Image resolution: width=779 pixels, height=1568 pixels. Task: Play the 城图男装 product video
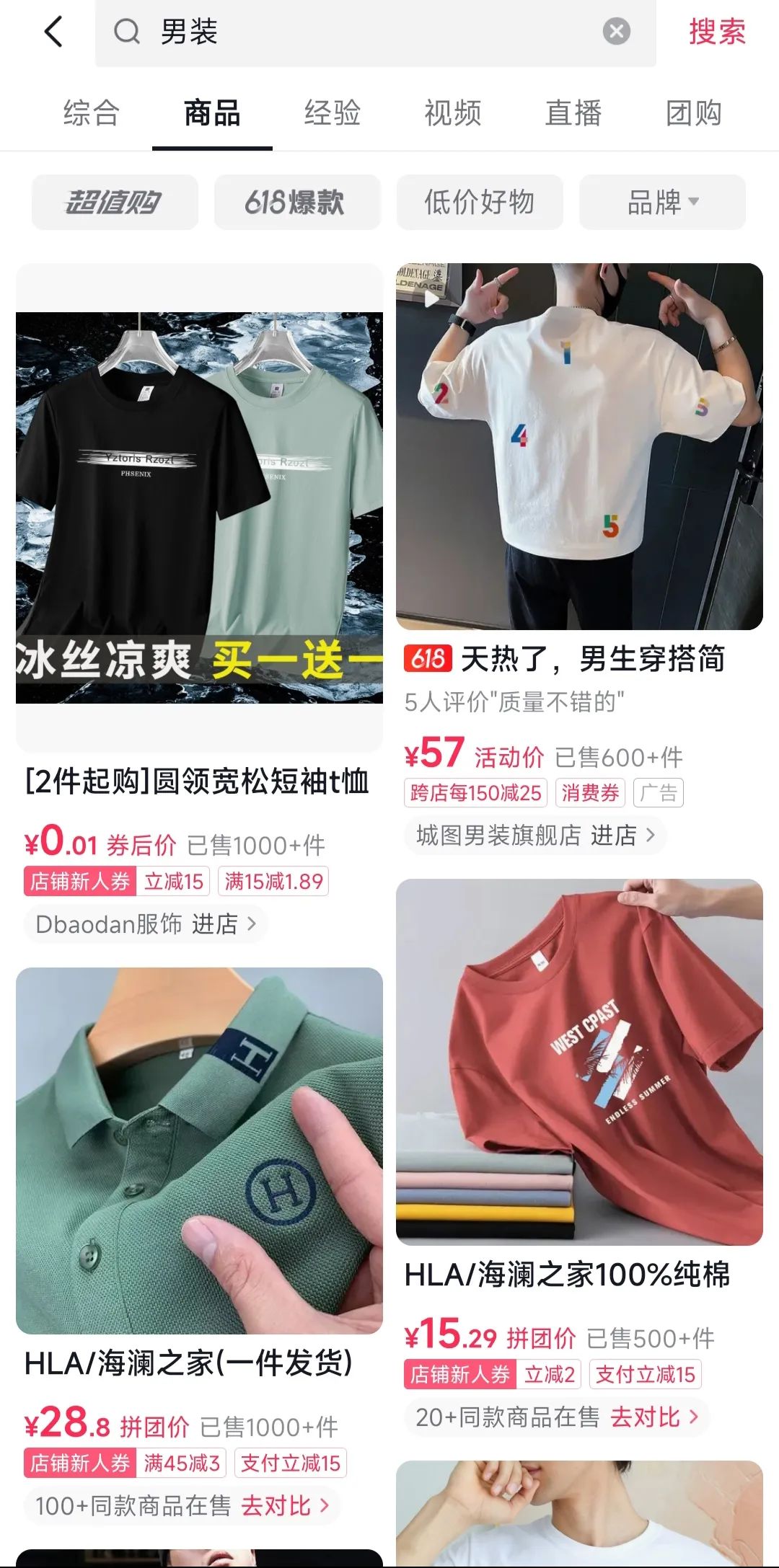[x=433, y=299]
